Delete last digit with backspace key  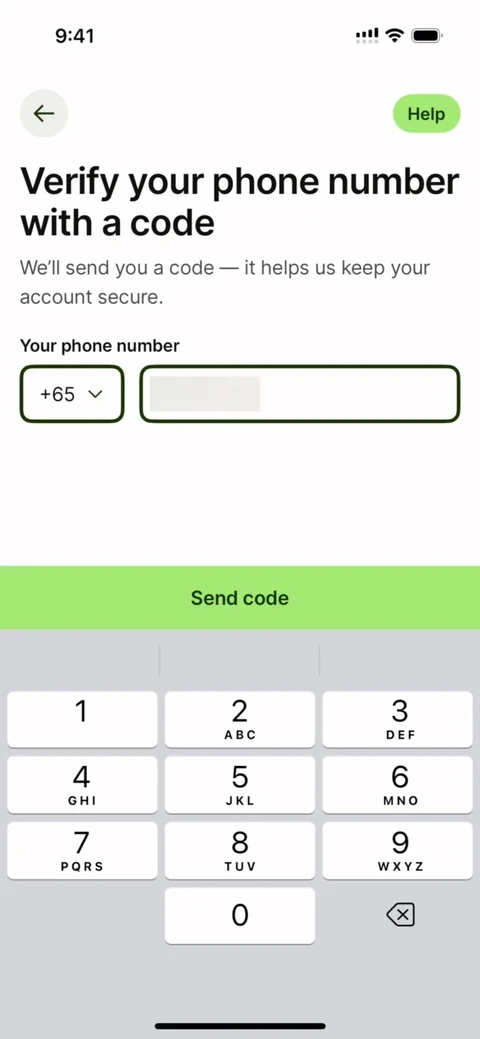[400, 916]
